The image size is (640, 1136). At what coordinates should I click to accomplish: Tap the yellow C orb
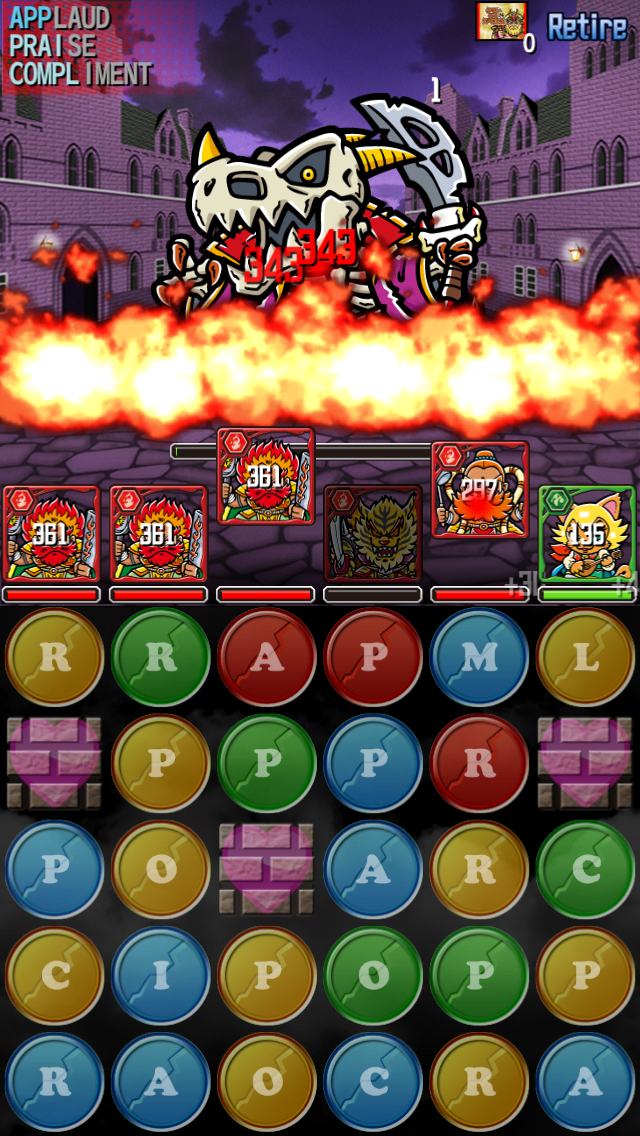tap(54, 975)
